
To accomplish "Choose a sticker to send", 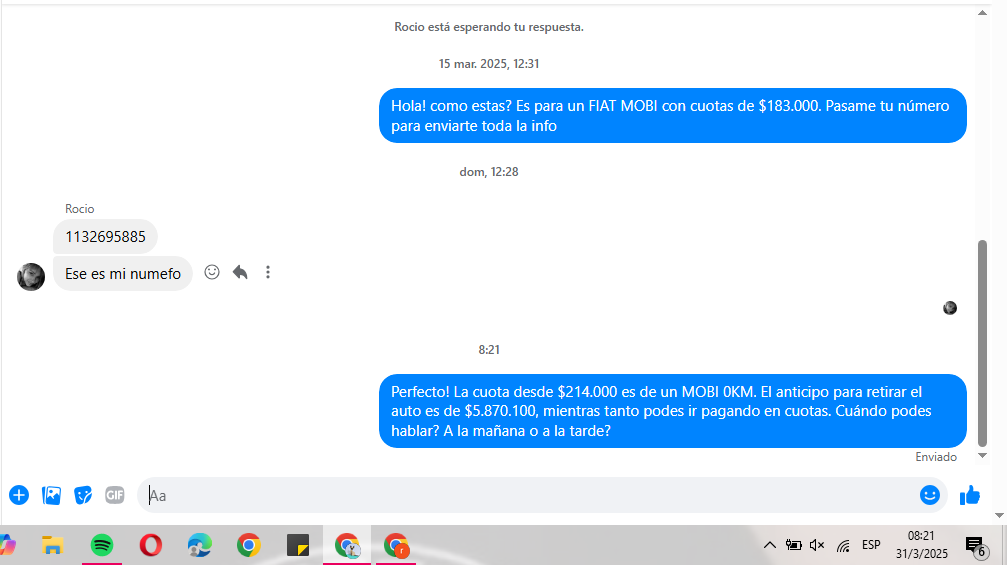I will [x=83, y=495].
